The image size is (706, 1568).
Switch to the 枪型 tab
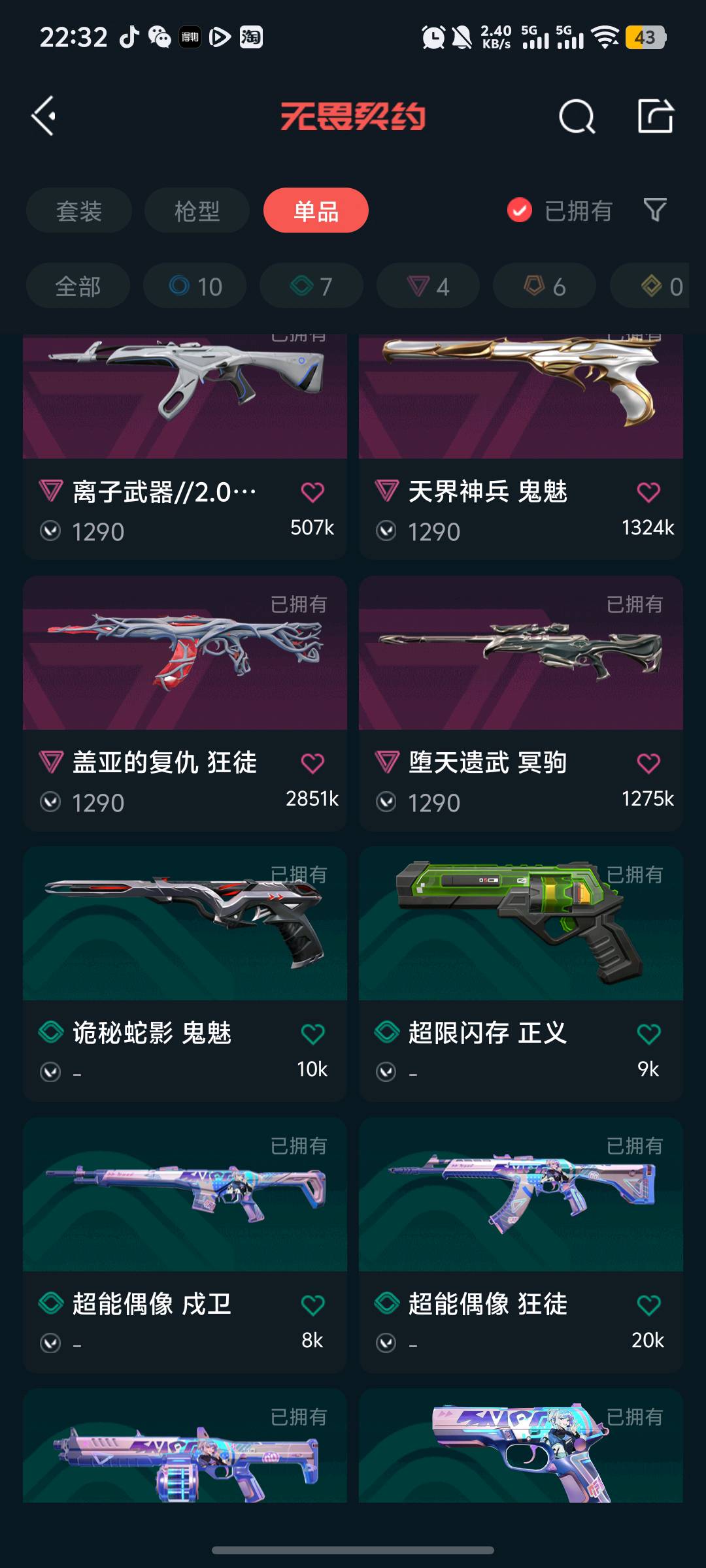pos(197,211)
